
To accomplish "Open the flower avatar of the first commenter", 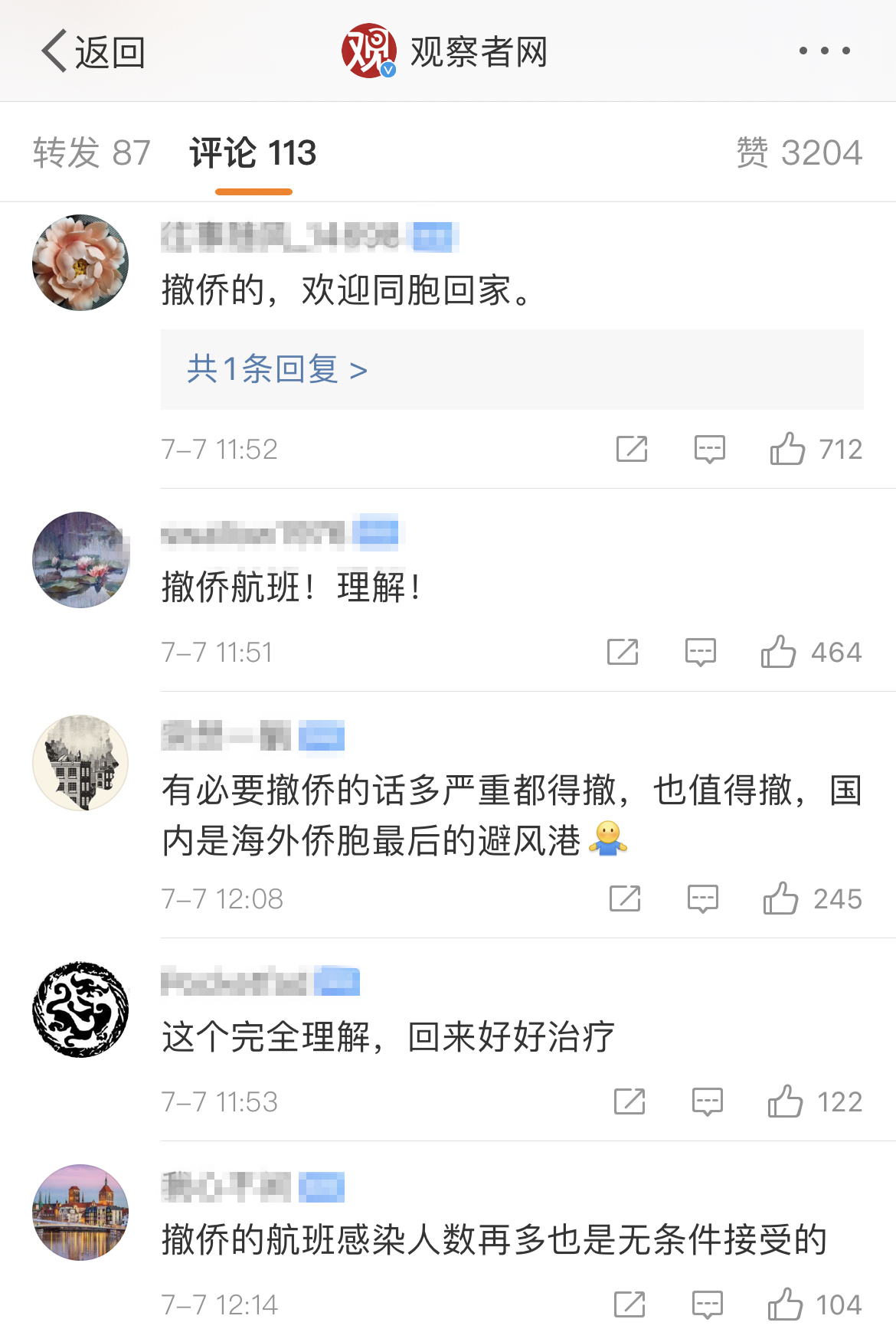I will (x=80, y=263).
